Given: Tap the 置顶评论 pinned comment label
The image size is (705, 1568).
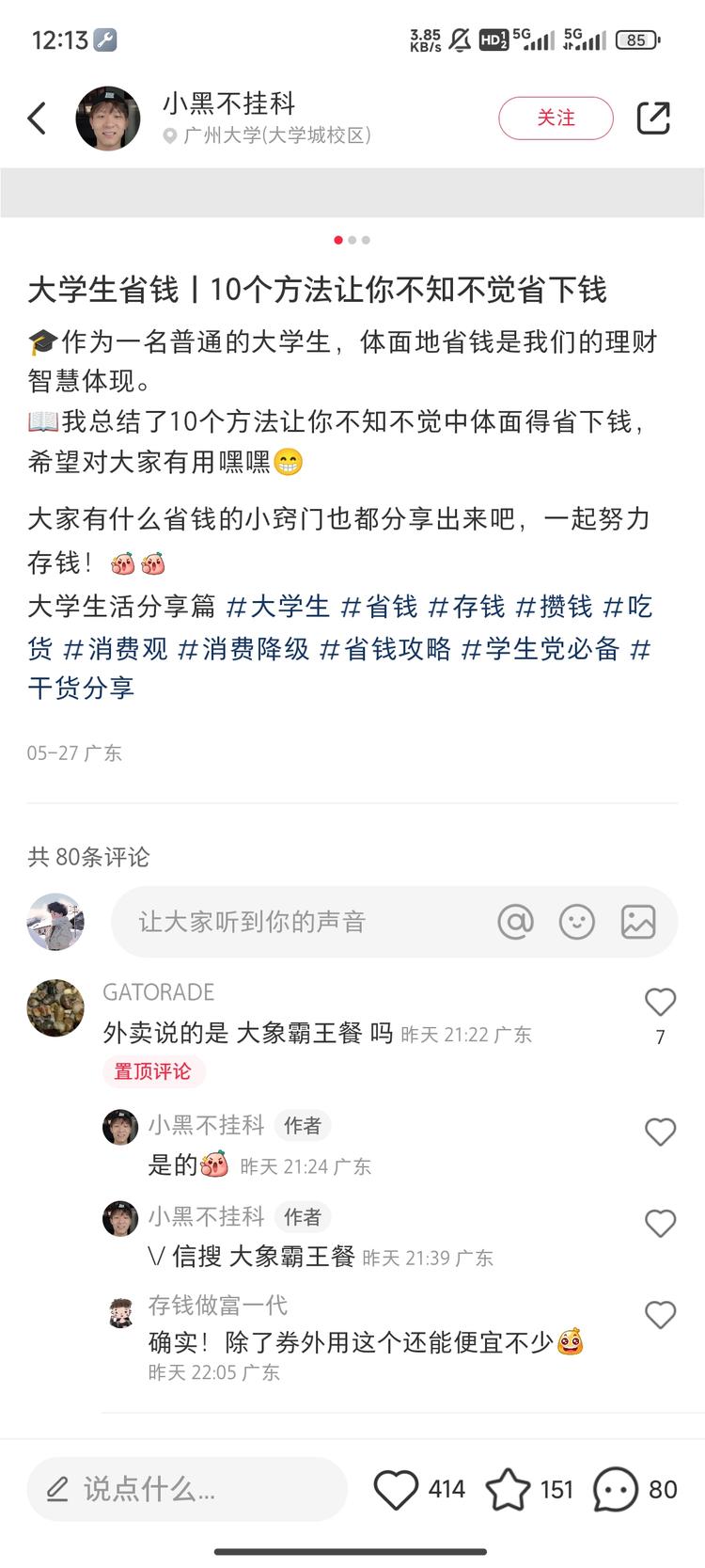Looking at the screenshot, I should (x=153, y=1072).
